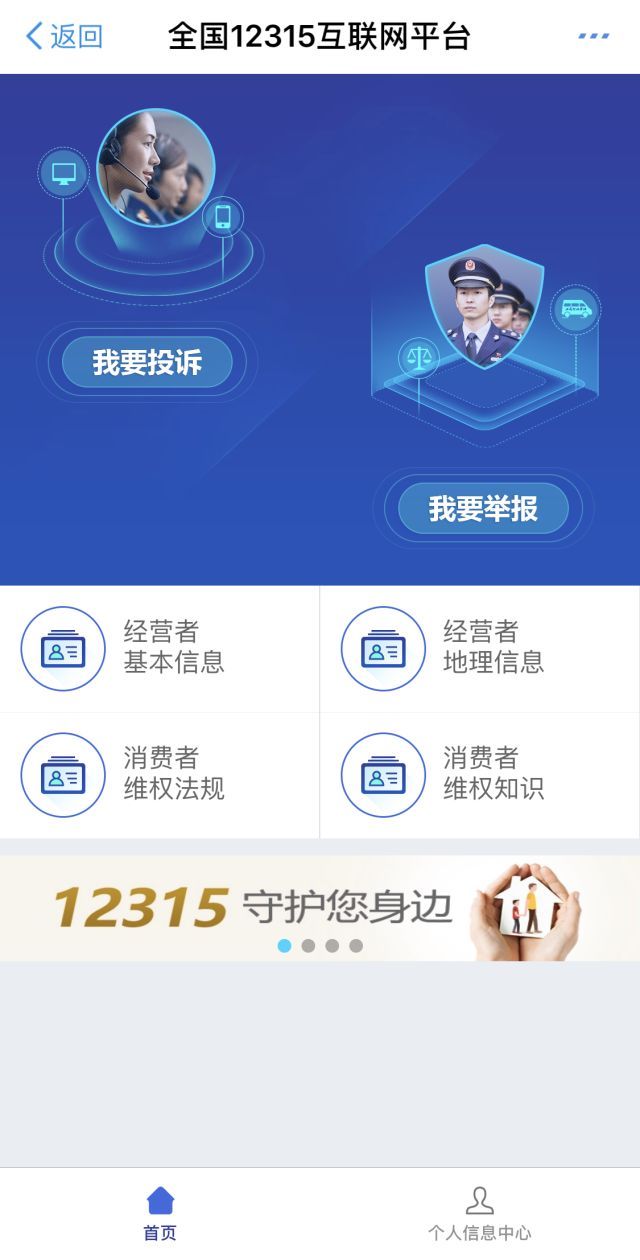Open the three-dot overflow menu

pos(593,37)
